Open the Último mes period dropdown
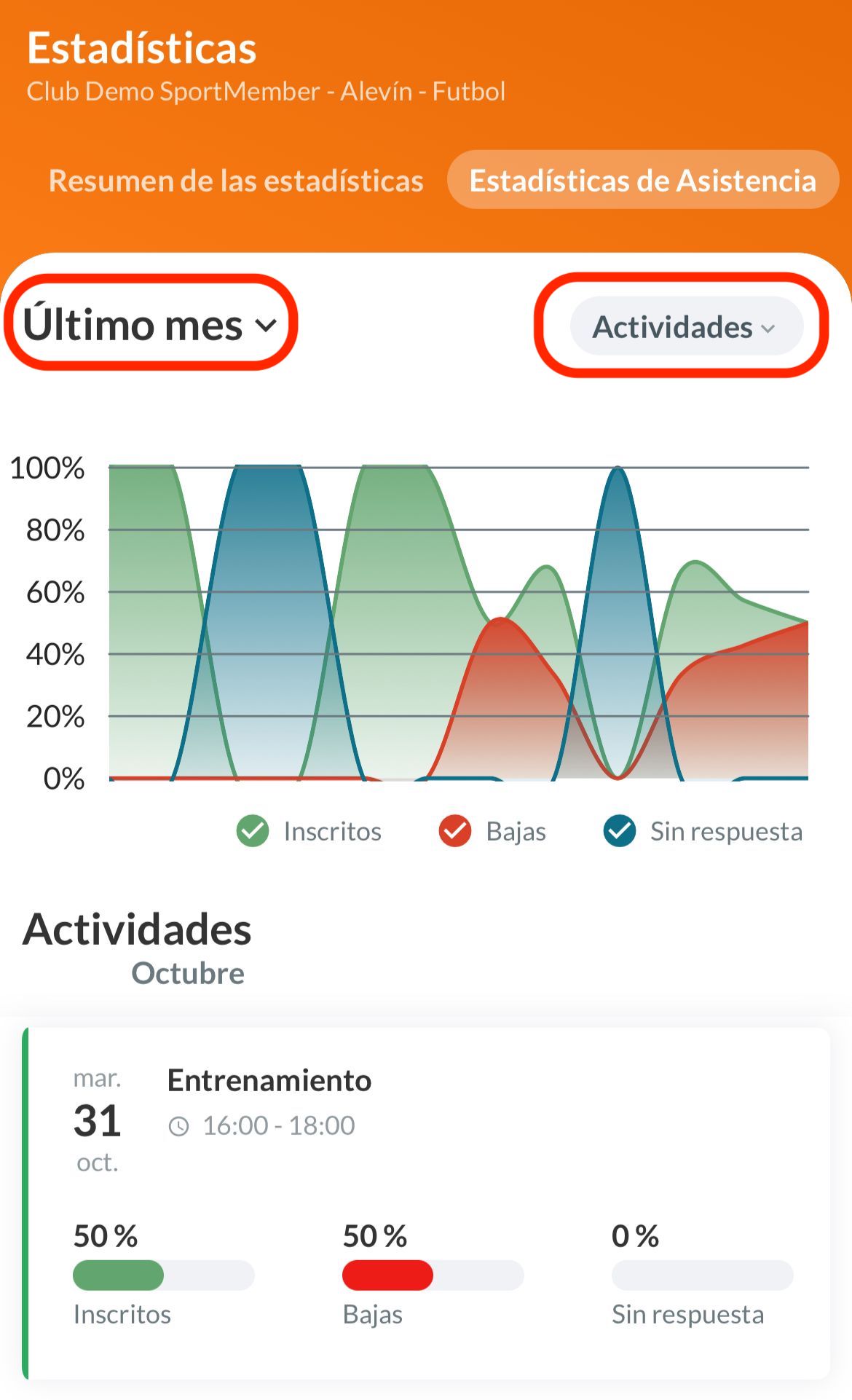This screenshot has height=1400, width=852. point(146,327)
